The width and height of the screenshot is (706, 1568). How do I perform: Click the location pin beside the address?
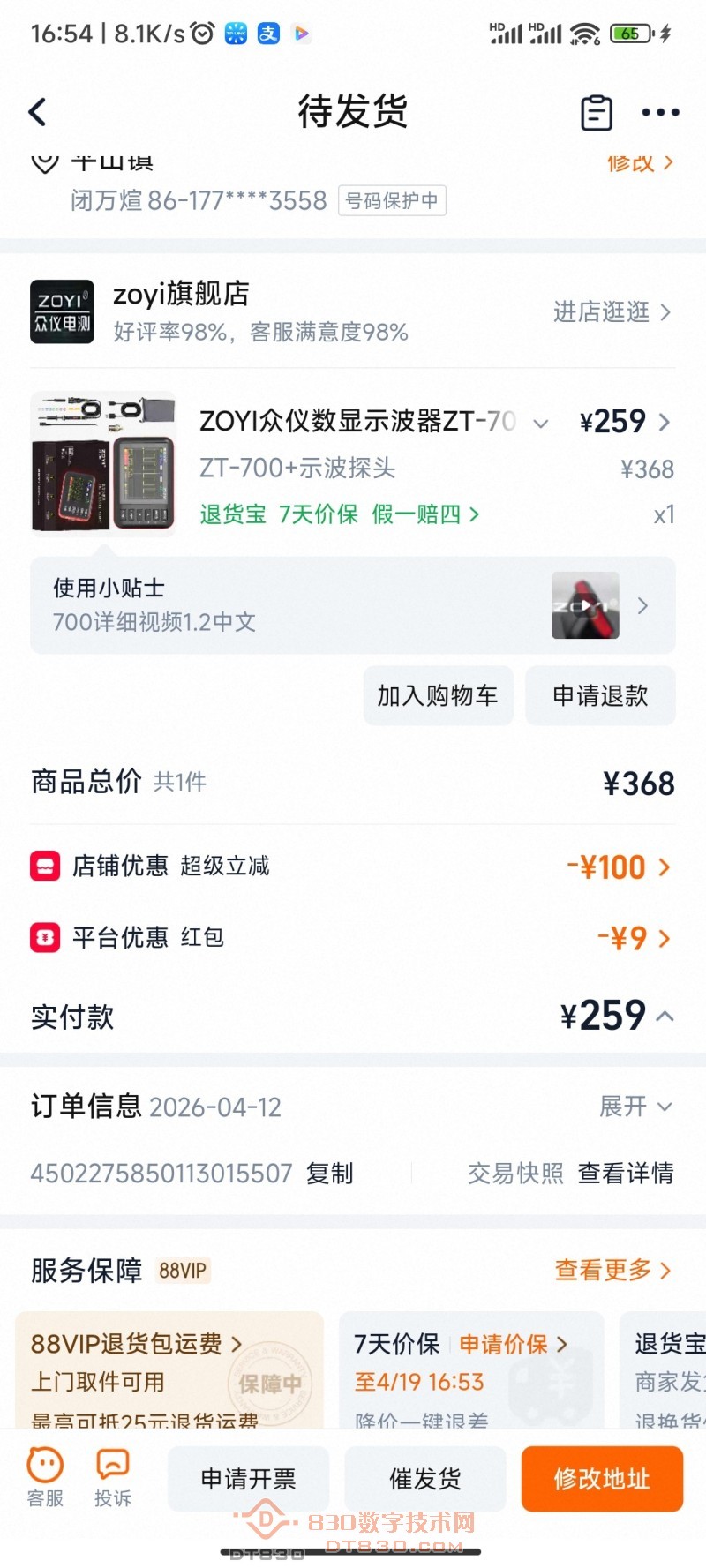pyautogui.click(x=43, y=161)
